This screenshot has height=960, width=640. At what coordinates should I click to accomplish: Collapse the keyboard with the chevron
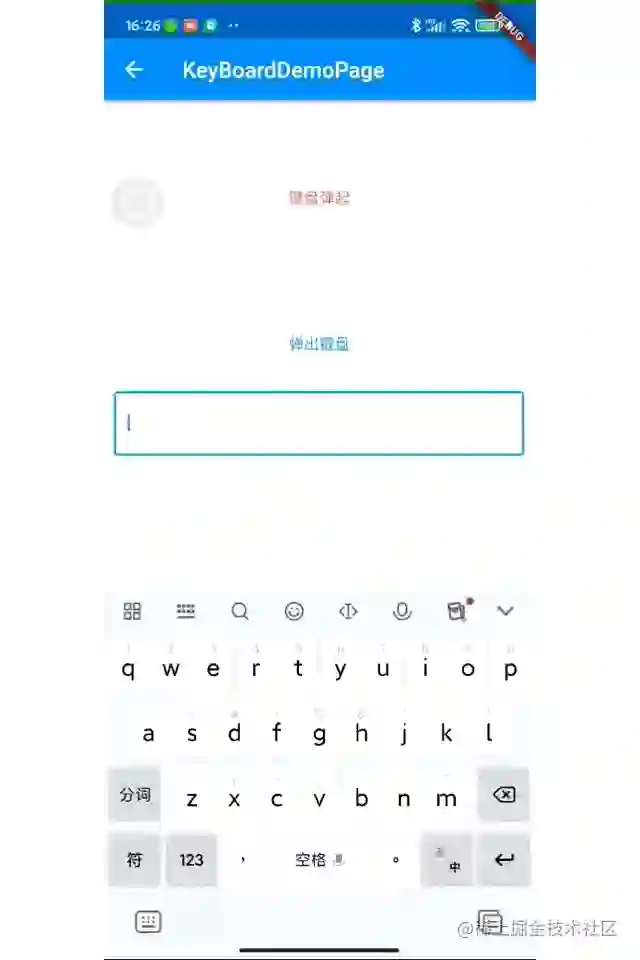(x=505, y=611)
